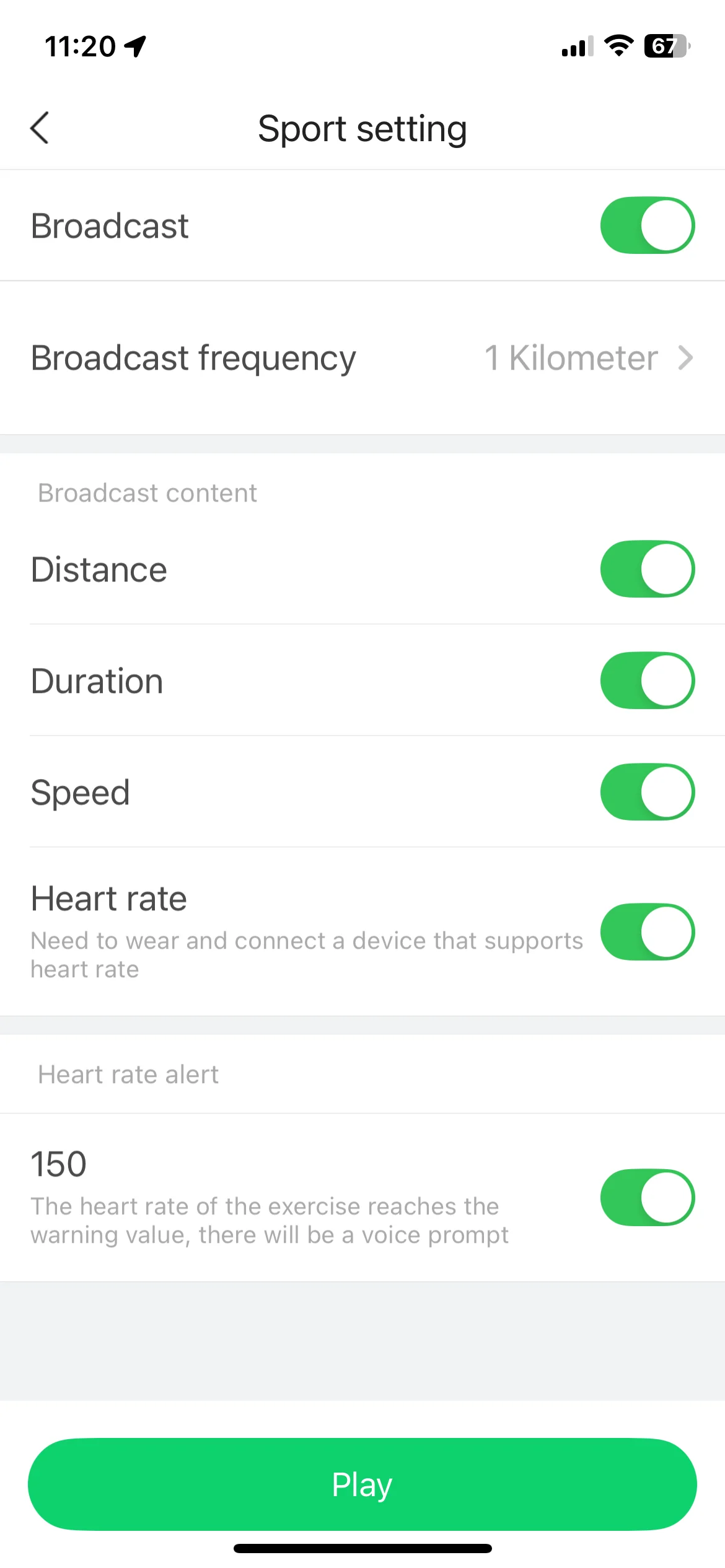Tap the green Play button
The height and width of the screenshot is (1568, 725).
pos(362,1484)
